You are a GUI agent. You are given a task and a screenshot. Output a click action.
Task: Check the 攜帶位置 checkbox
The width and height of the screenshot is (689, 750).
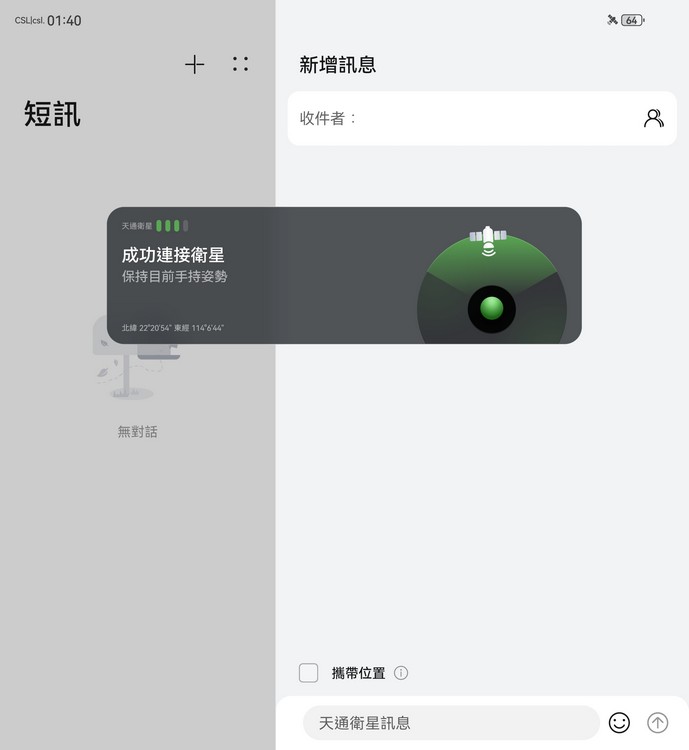(309, 673)
